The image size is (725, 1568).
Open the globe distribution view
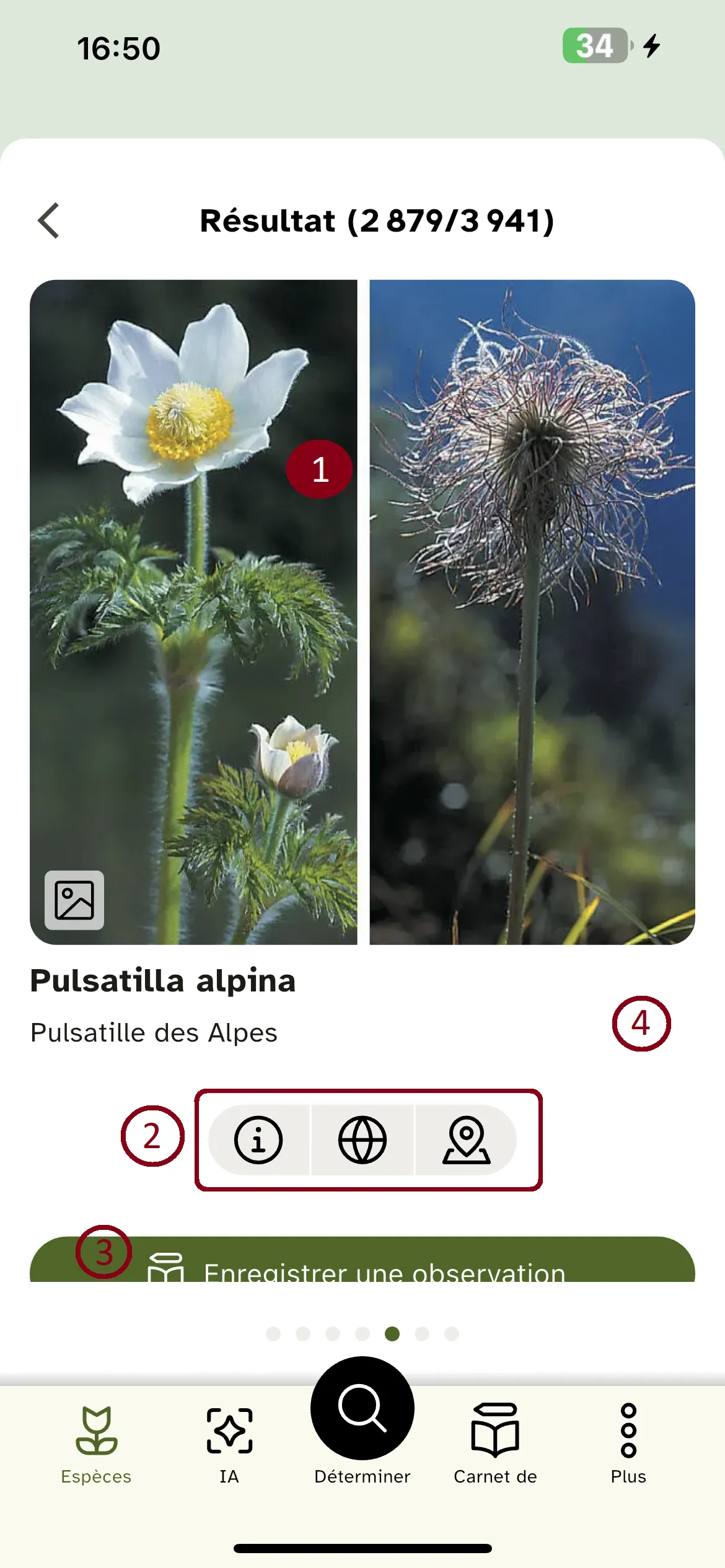pyautogui.click(x=362, y=1139)
